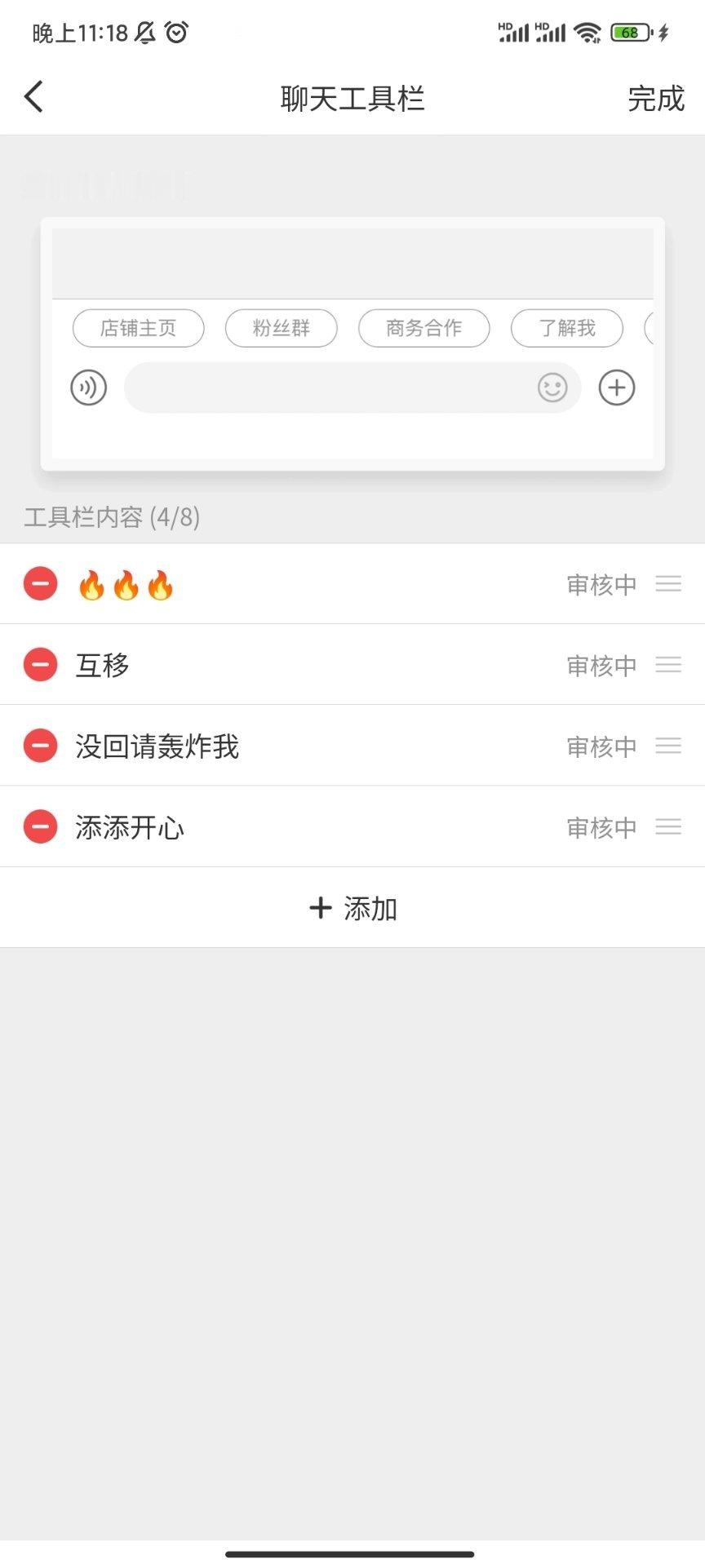Select the 粉丝群 quick chip
The width and height of the screenshot is (705, 1568).
click(282, 328)
